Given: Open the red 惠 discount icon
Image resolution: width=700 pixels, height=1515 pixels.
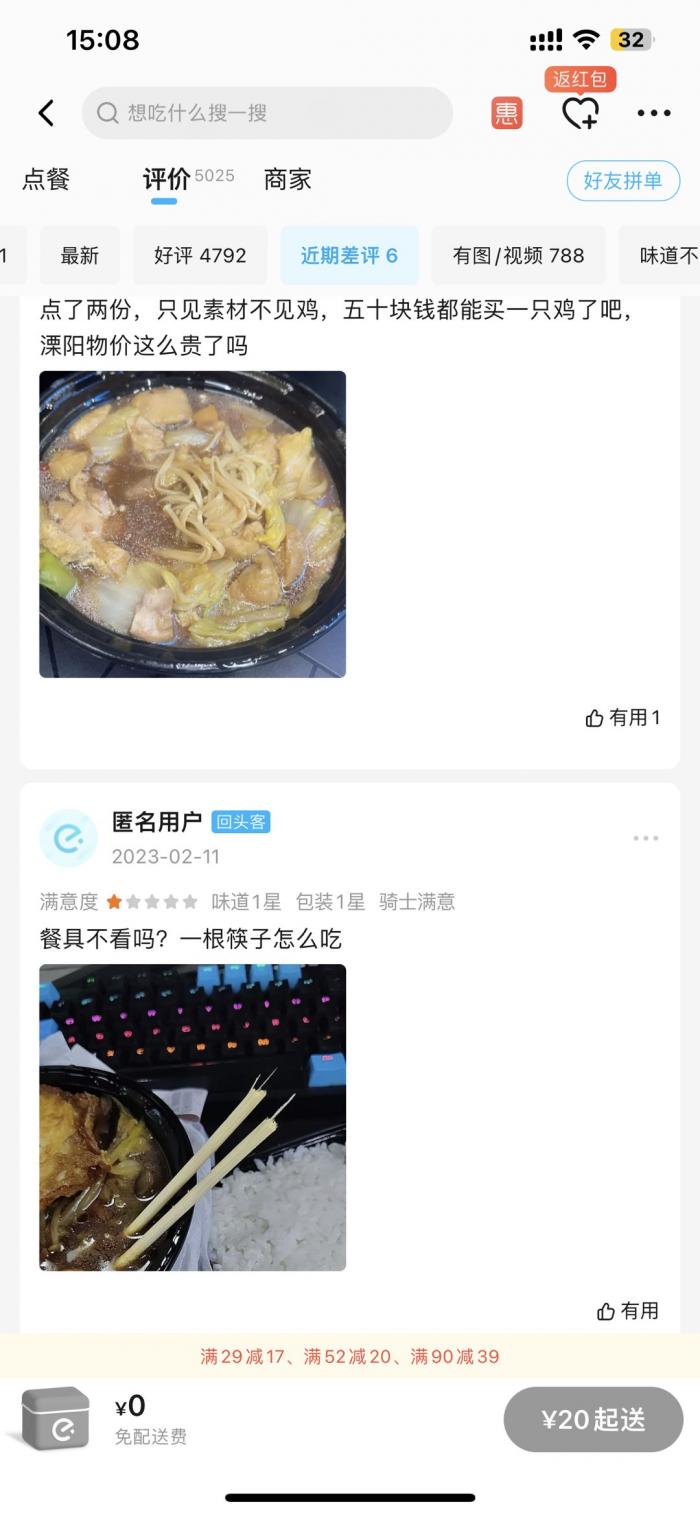Looking at the screenshot, I should pos(507,113).
